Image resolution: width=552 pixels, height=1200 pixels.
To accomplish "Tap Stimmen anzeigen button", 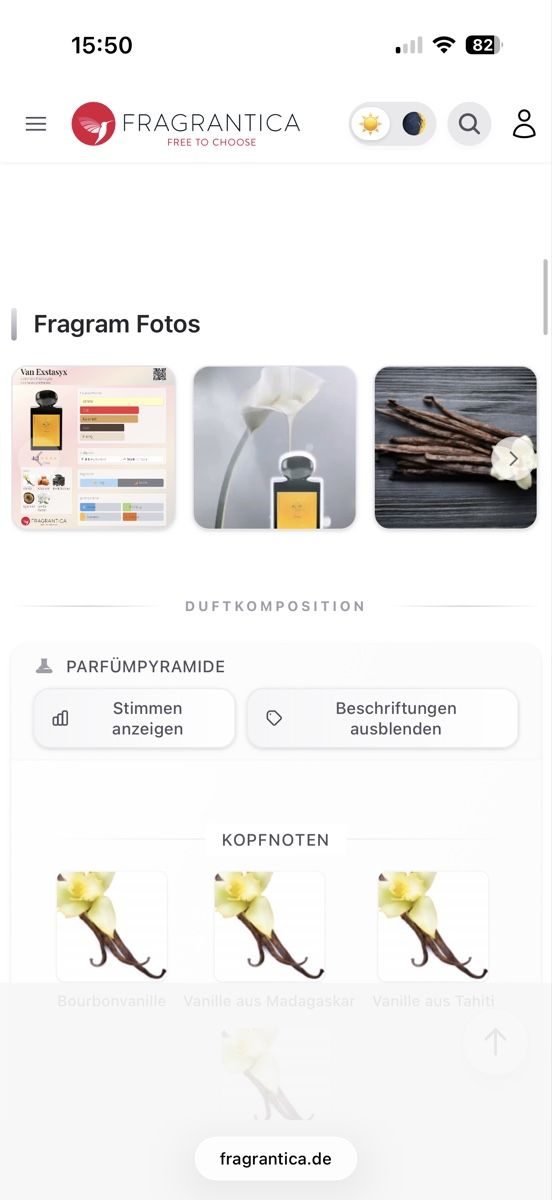I will 134,718.
